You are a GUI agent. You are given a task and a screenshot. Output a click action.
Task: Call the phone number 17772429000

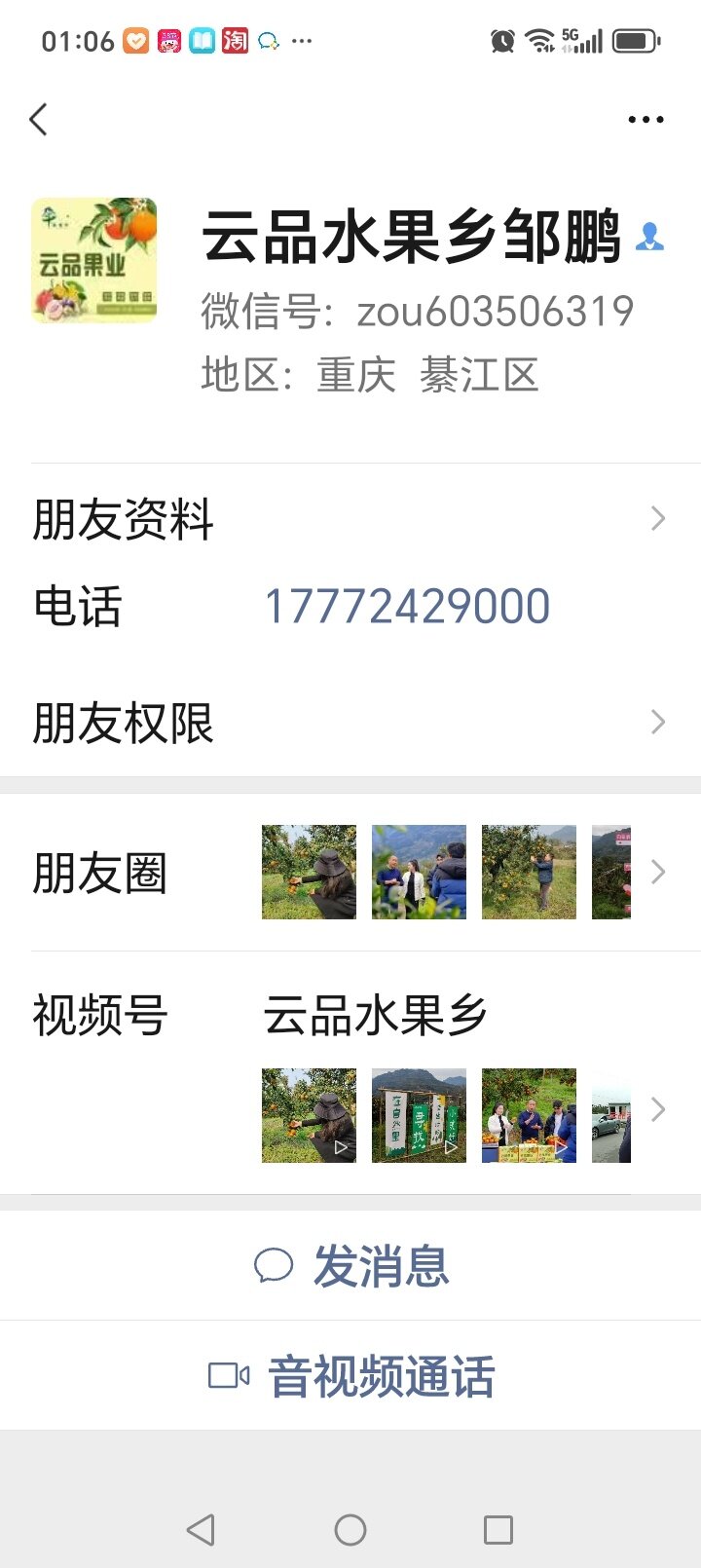click(x=407, y=606)
